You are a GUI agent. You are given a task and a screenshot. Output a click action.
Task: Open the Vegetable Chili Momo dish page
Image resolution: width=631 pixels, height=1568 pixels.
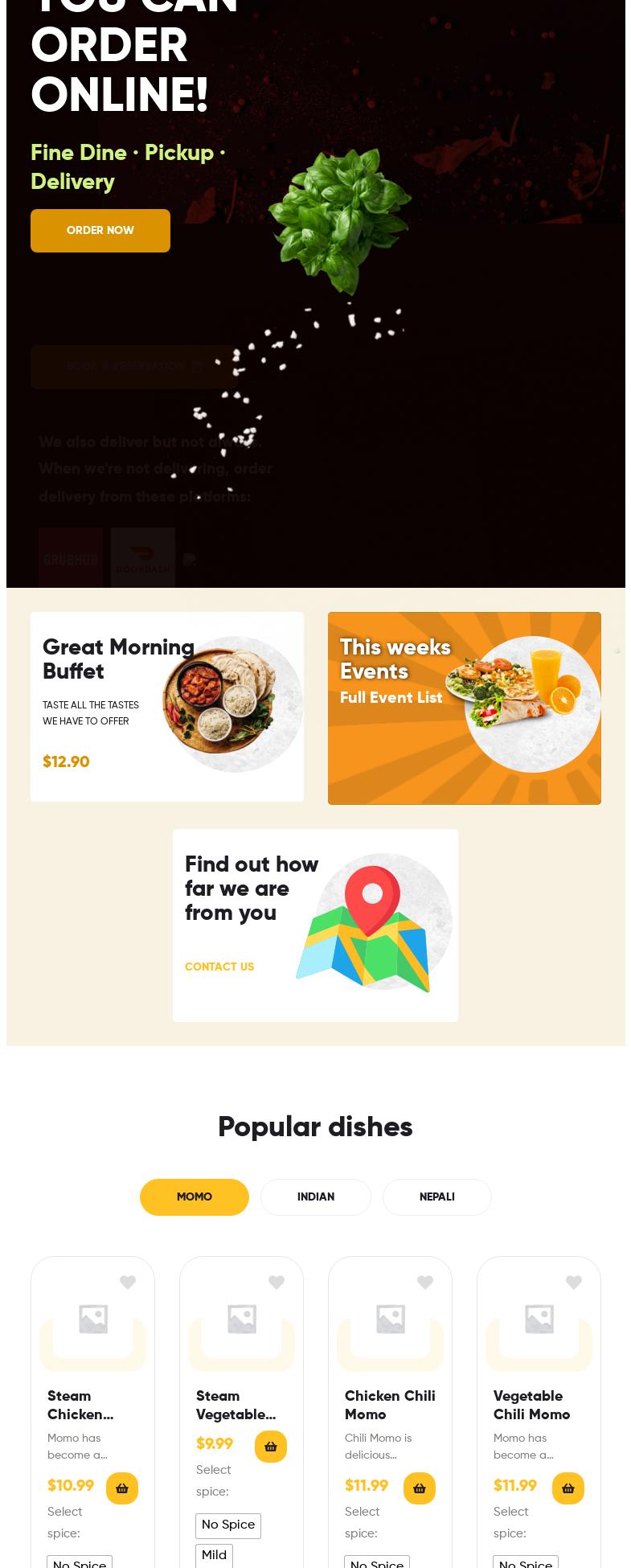coord(531,1405)
